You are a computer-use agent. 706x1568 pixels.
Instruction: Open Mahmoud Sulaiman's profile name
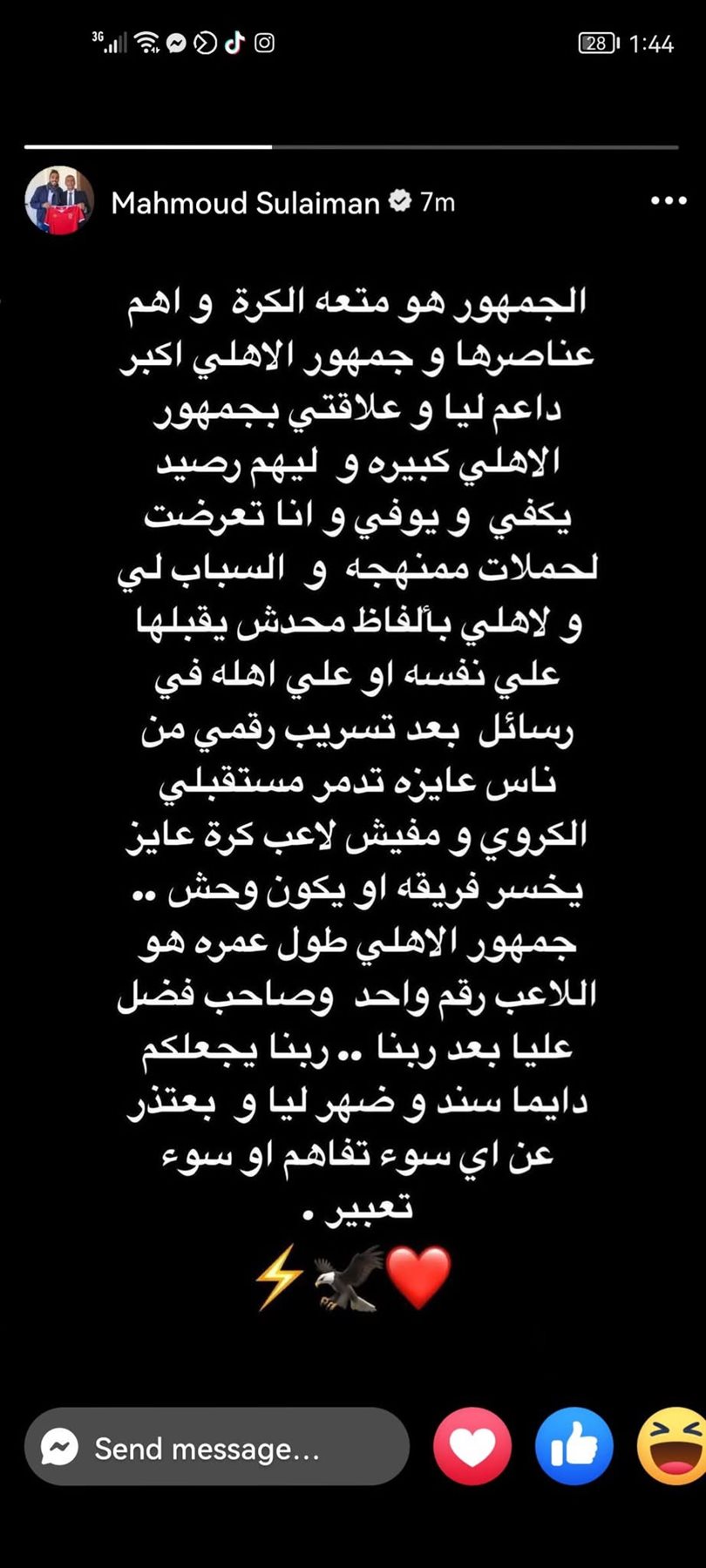point(245,203)
